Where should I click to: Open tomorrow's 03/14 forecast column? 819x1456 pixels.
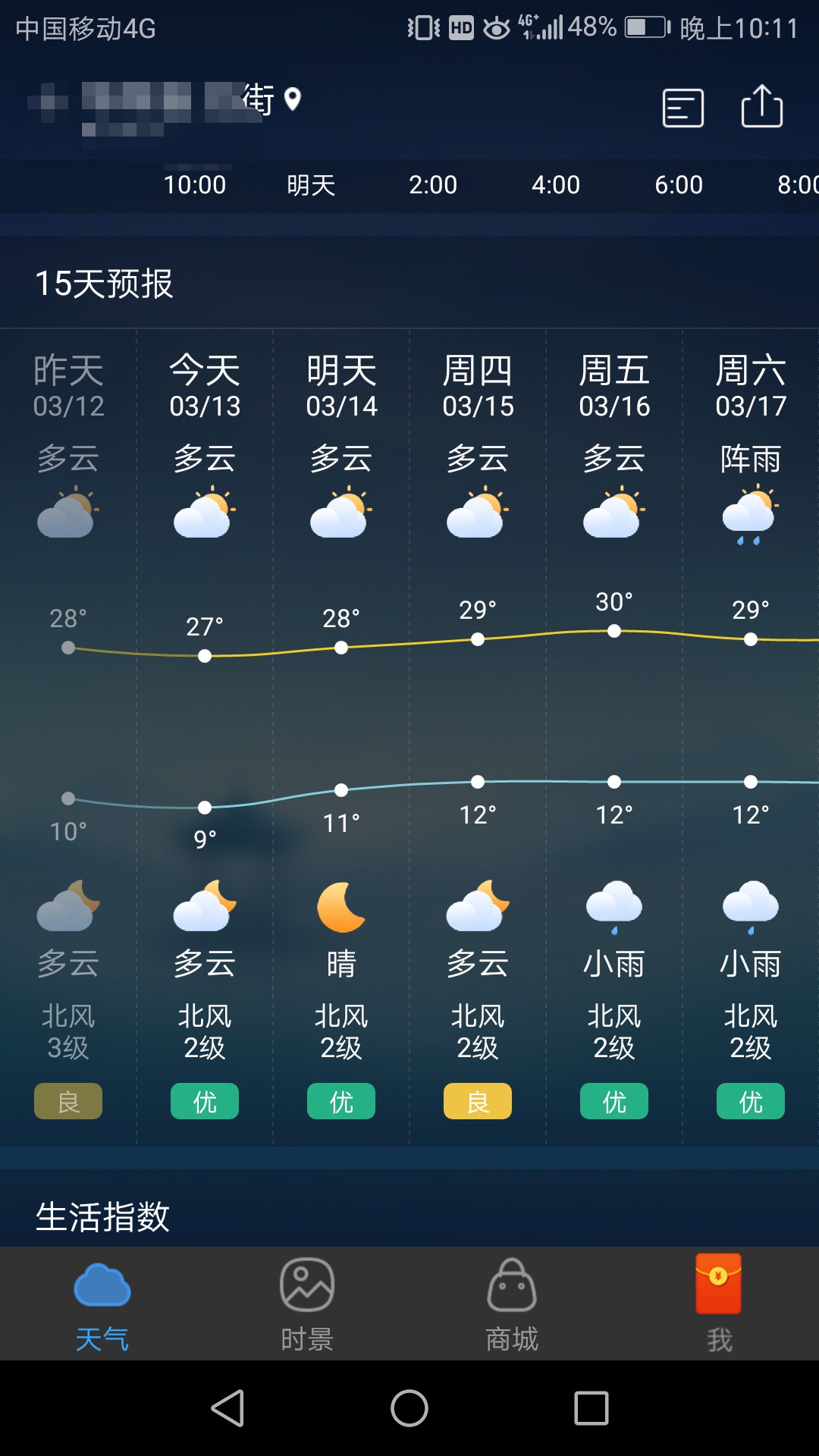click(341, 736)
